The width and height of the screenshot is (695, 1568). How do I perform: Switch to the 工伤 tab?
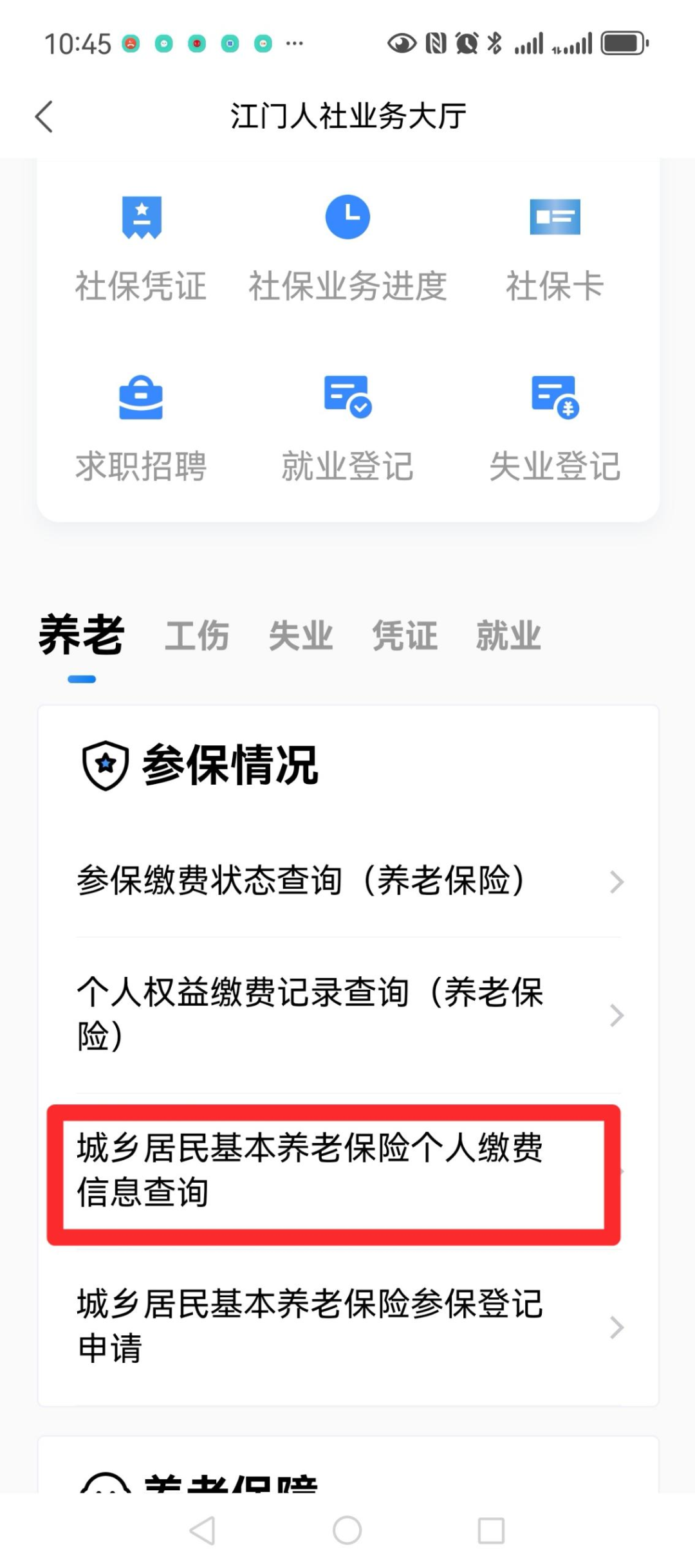click(197, 635)
